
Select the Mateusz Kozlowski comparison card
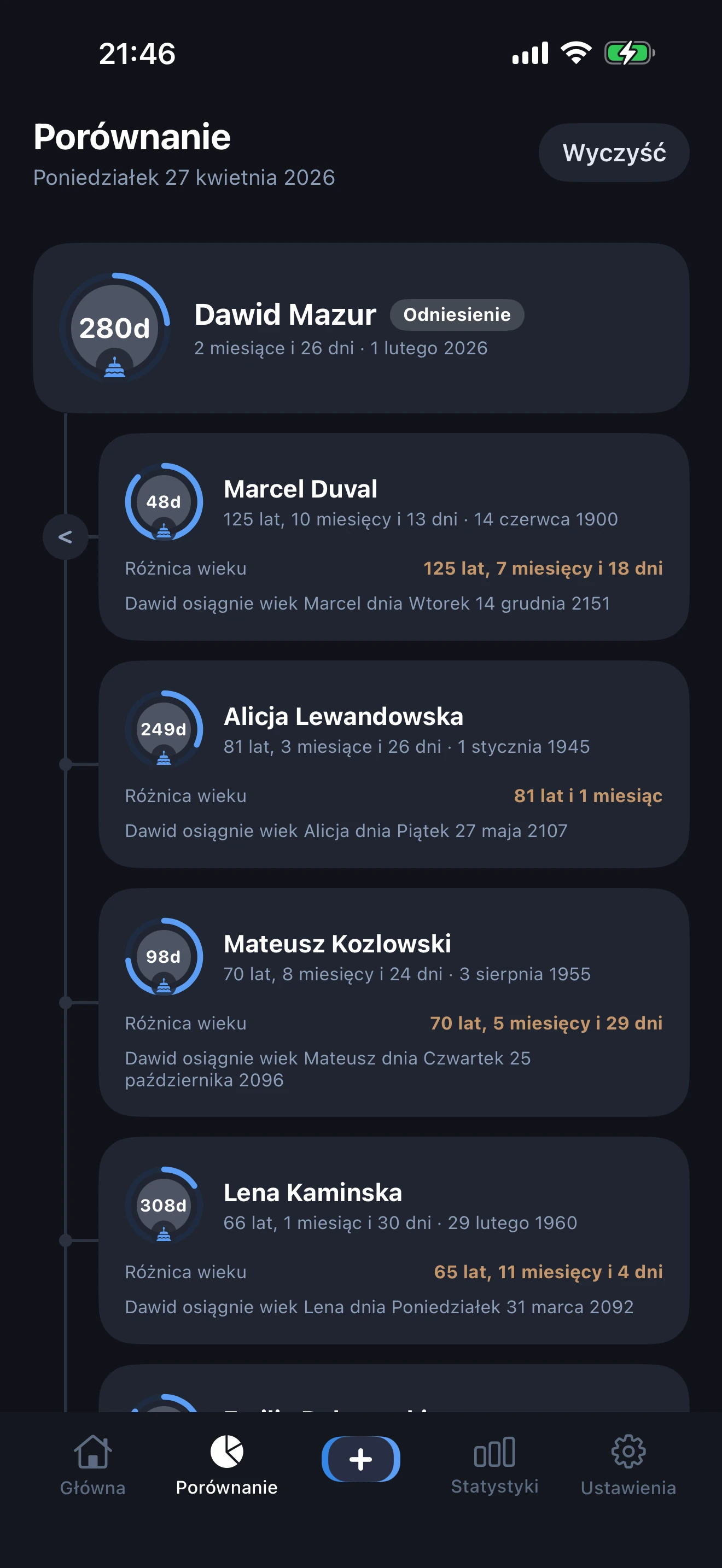coord(393,1002)
